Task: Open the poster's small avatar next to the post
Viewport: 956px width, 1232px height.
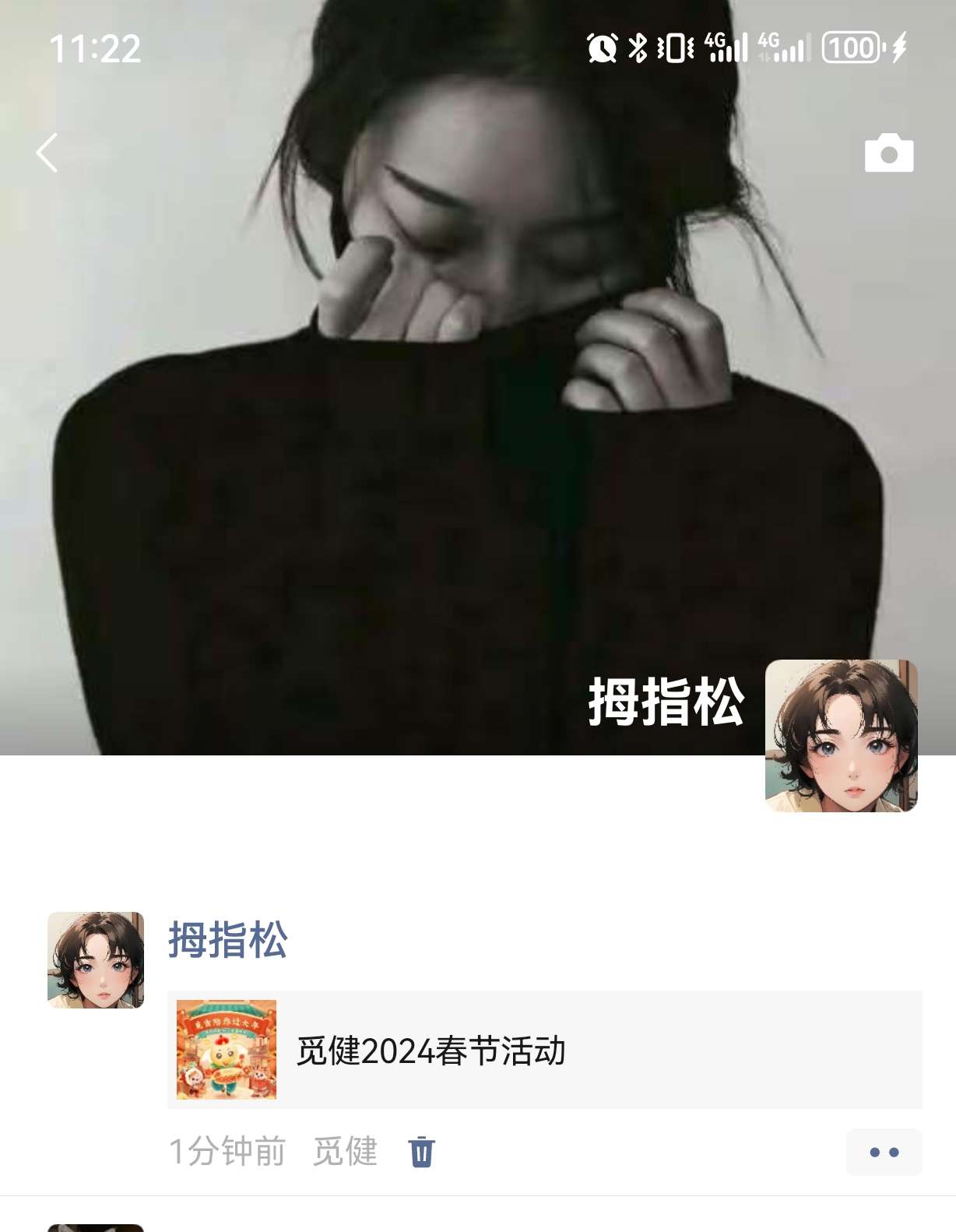Action: [x=96, y=959]
